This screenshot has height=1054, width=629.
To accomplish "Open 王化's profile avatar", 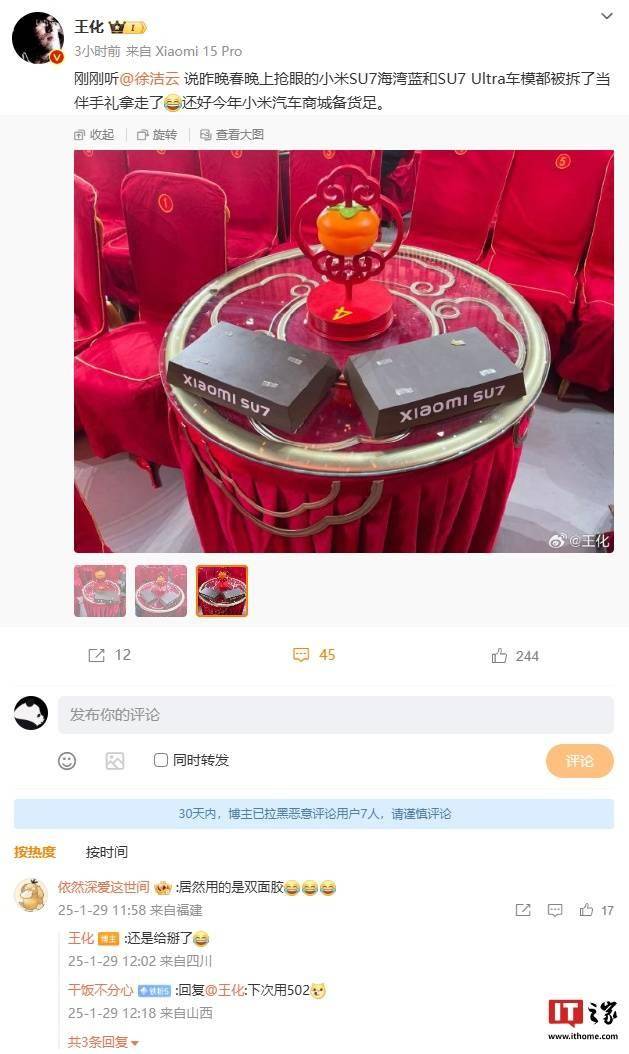I will (x=38, y=38).
